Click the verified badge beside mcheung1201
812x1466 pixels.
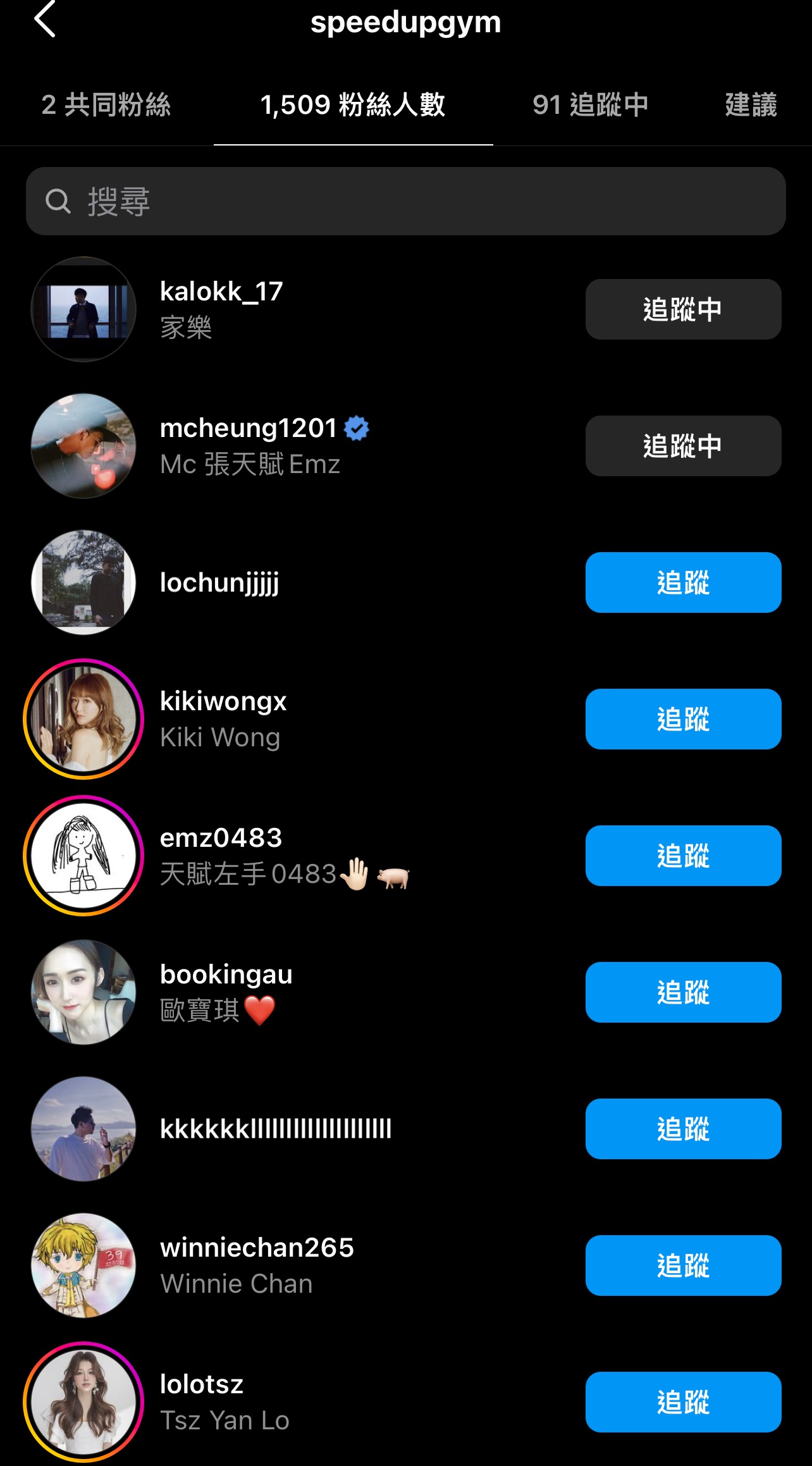356,428
